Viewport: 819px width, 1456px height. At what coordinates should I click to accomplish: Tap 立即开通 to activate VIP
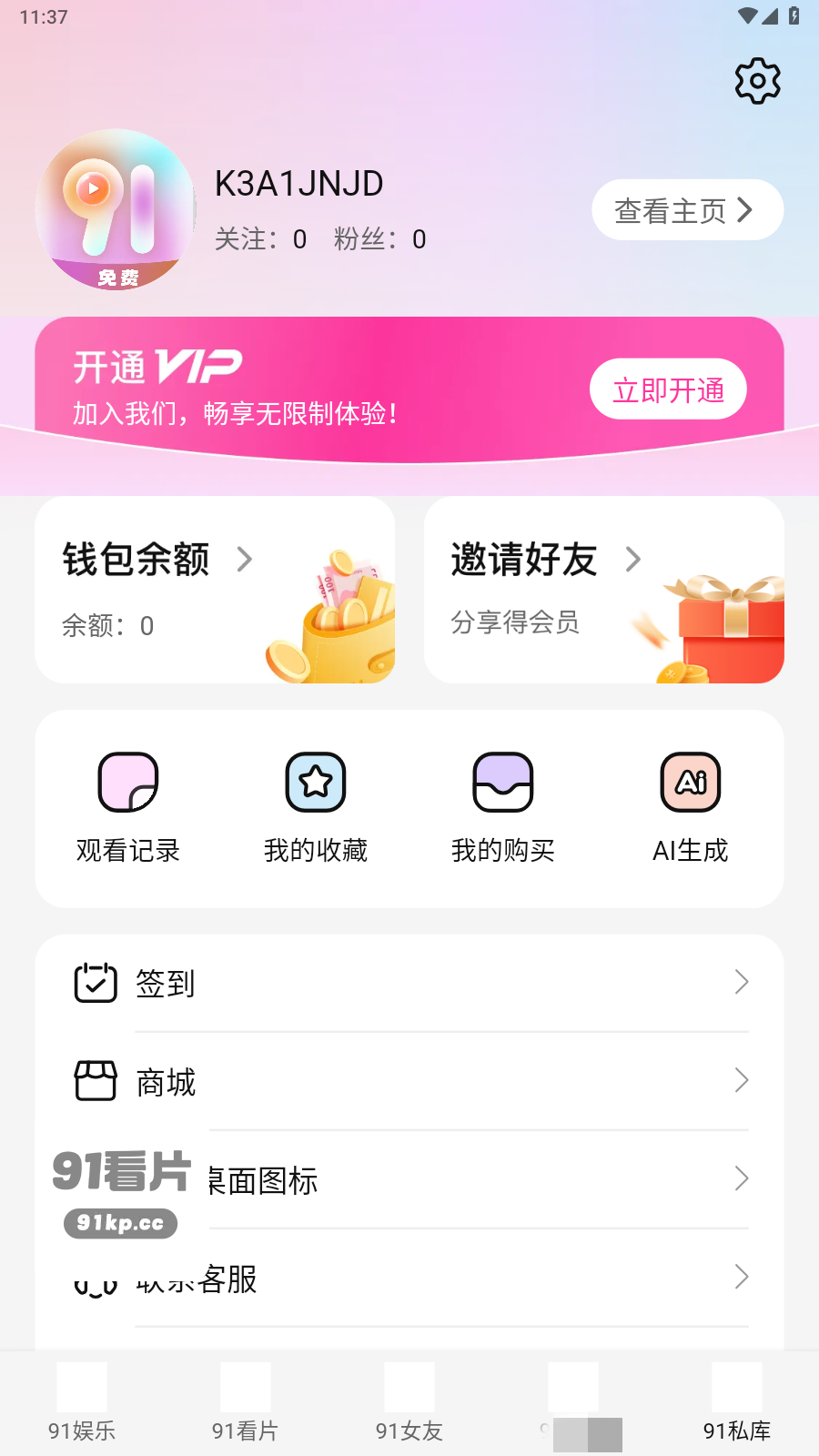coord(668,389)
